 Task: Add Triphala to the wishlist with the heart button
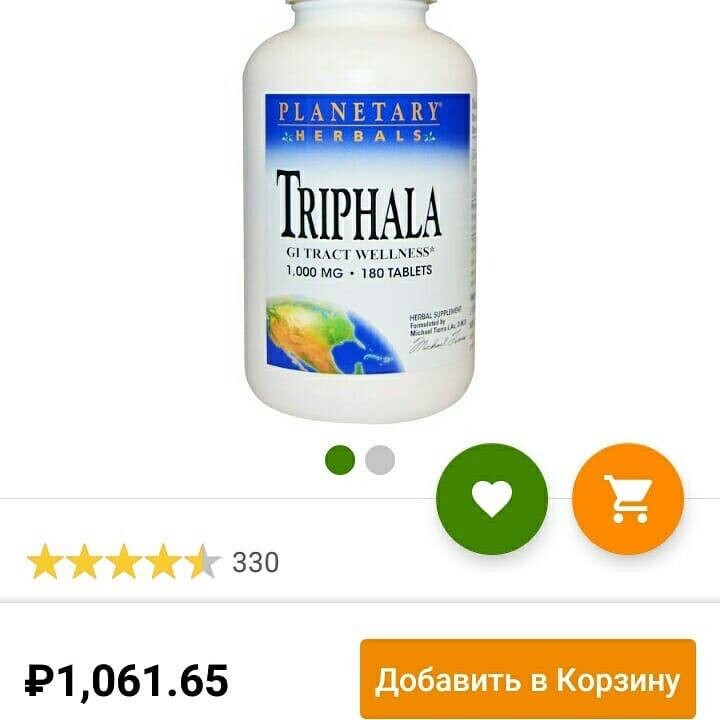(492, 498)
